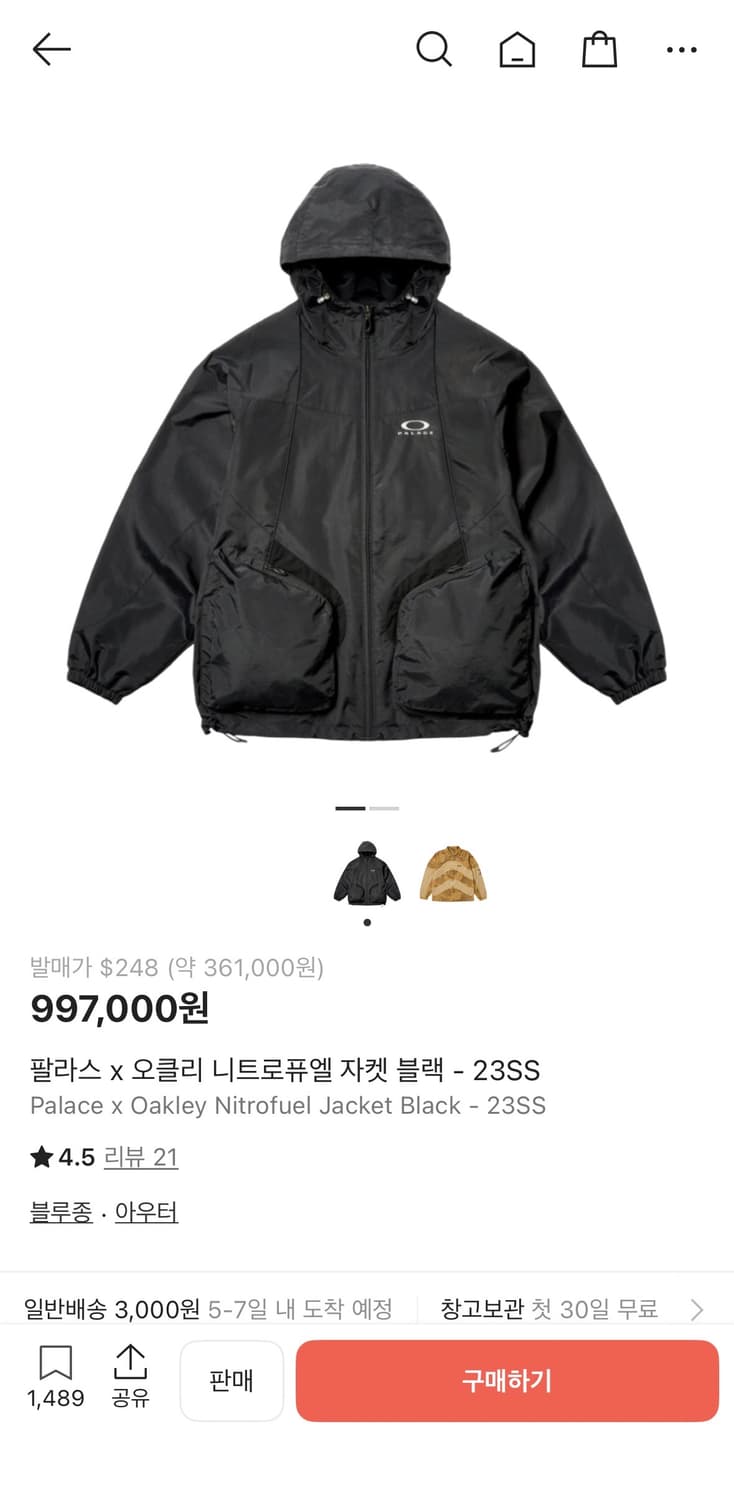Open the three-dot overflow menu
The height and width of the screenshot is (1500, 734).
[x=681, y=48]
